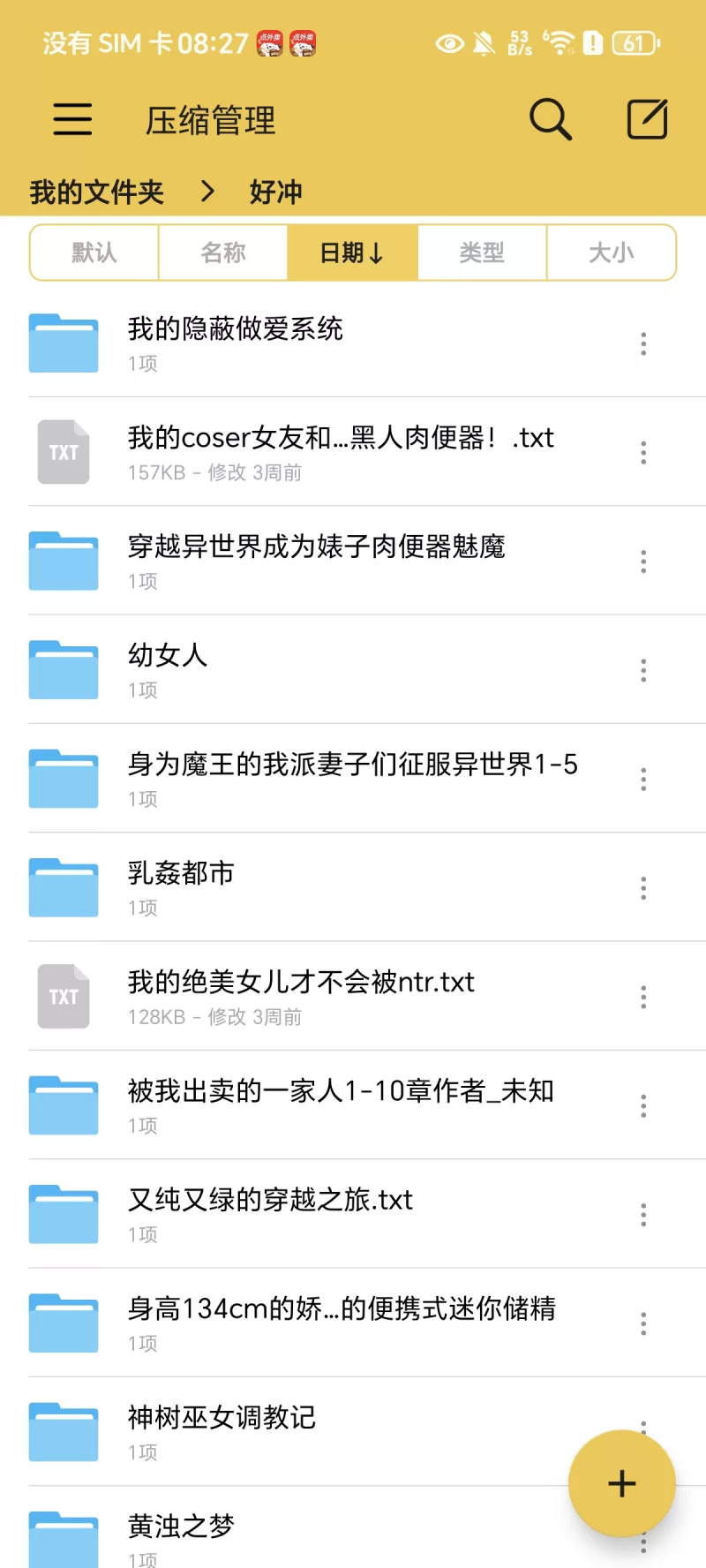Toggle the 日期 sort order
The height and width of the screenshot is (1568, 706).
[x=352, y=253]
